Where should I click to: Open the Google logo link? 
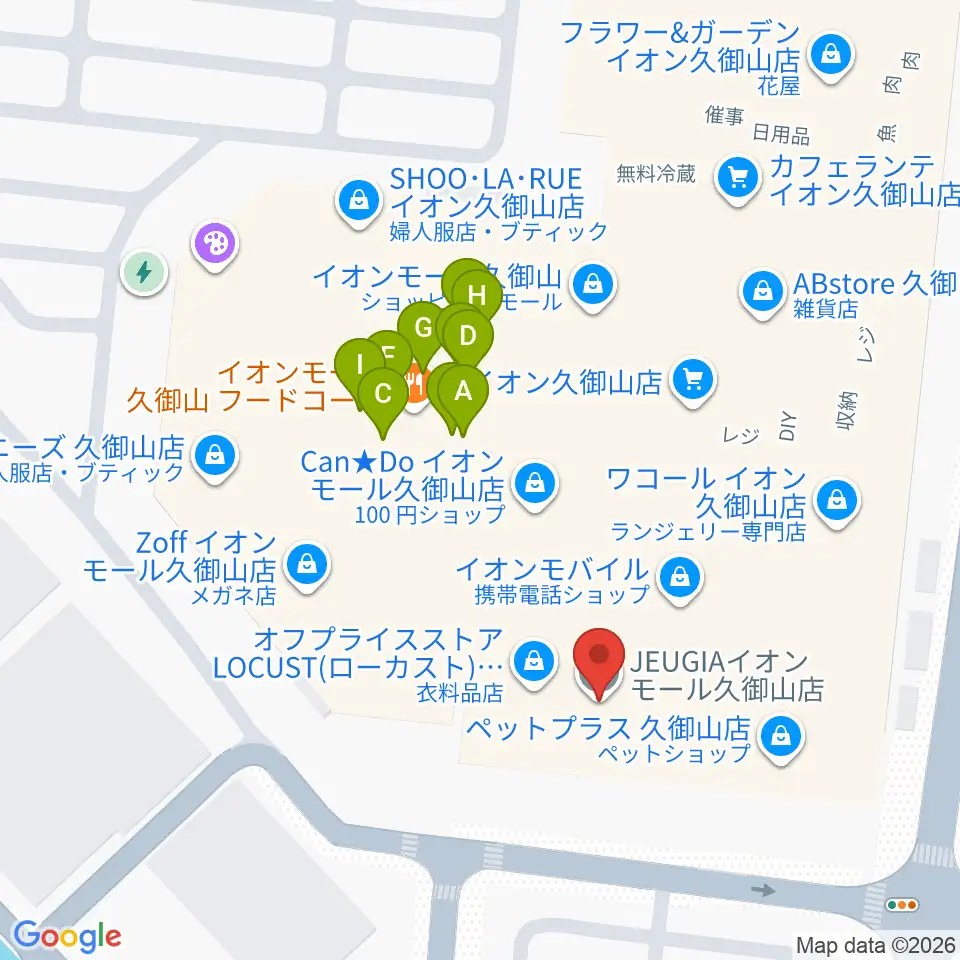point(67,936)
